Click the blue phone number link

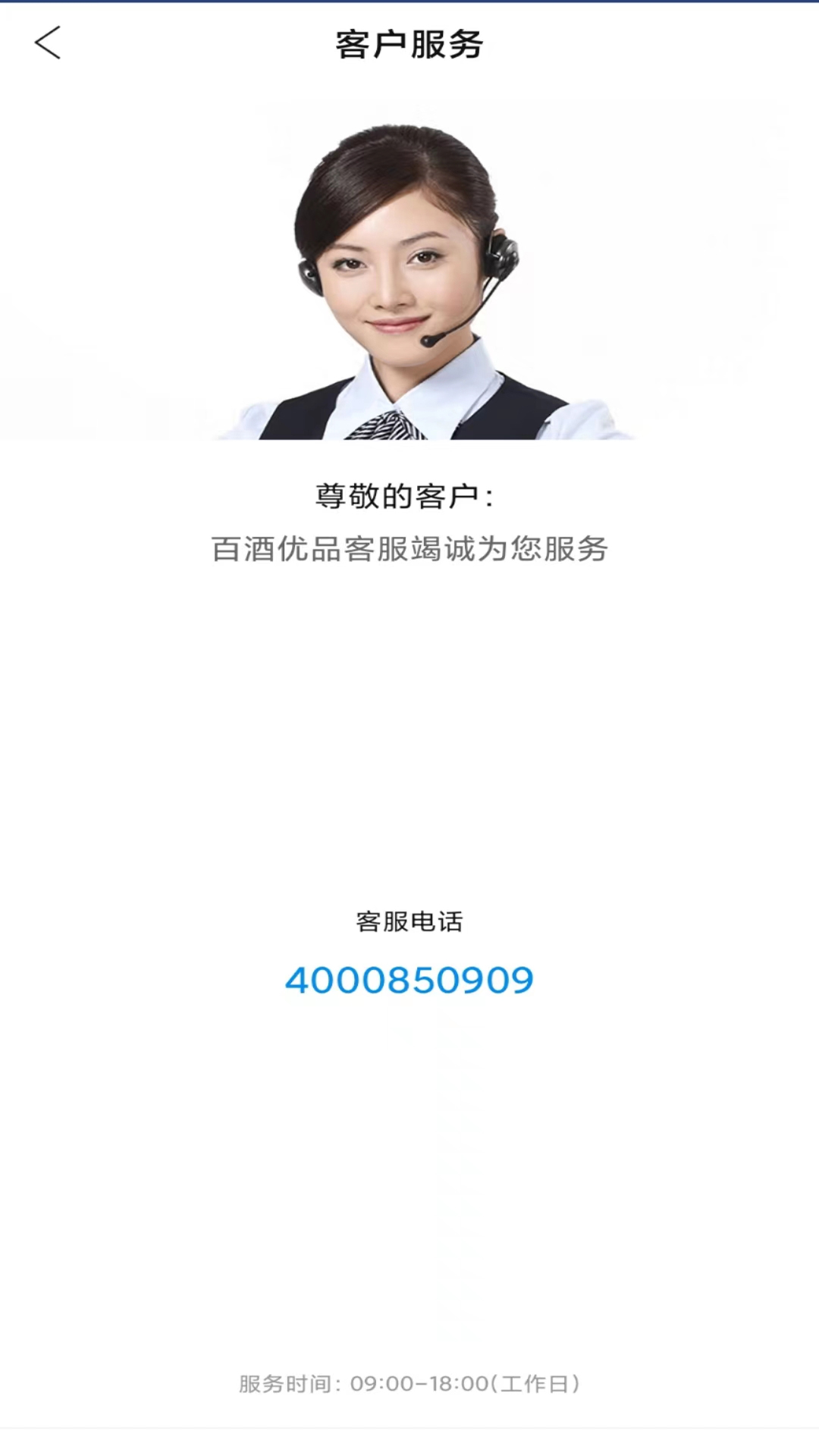coord(409,980)
